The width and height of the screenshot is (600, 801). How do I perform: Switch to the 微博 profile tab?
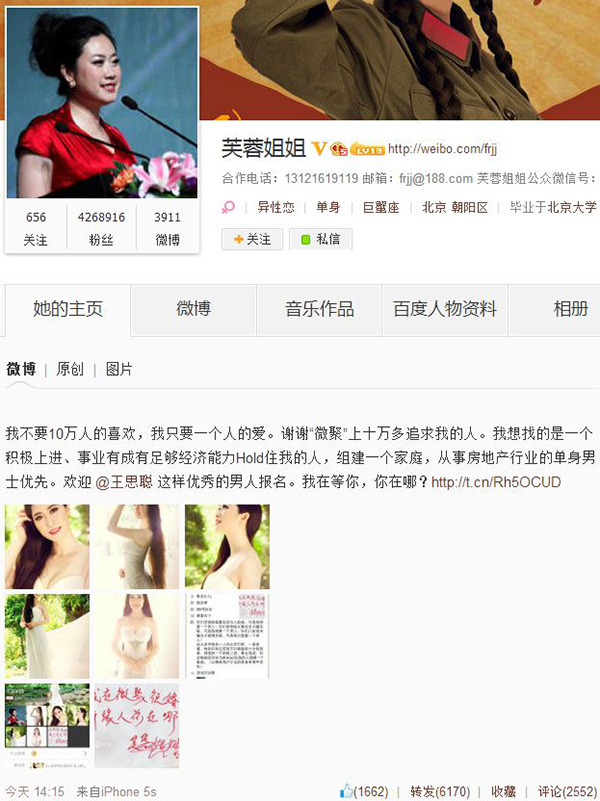[x=193, y=310]
